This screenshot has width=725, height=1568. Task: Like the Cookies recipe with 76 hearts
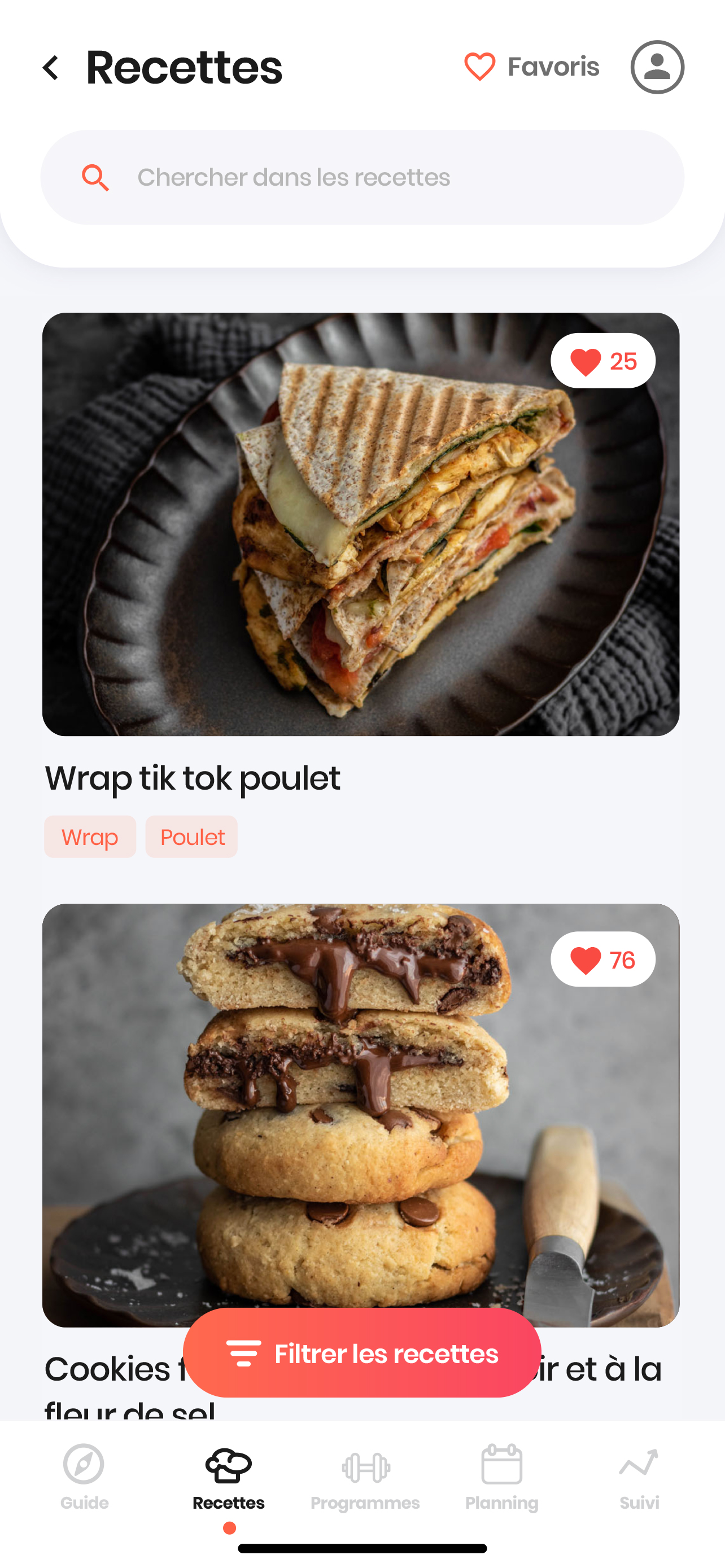coord(602,960)
